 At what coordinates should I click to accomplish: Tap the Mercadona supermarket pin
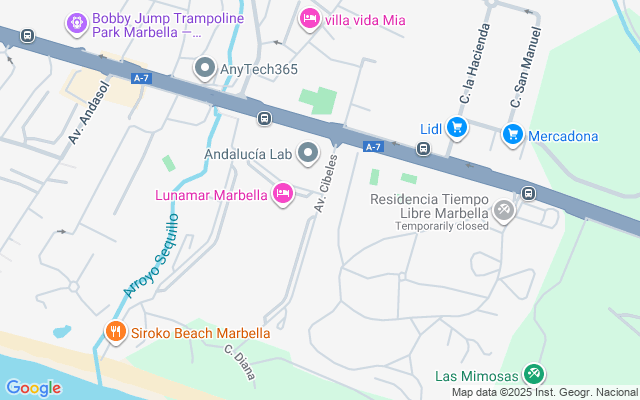click(513, 134)
